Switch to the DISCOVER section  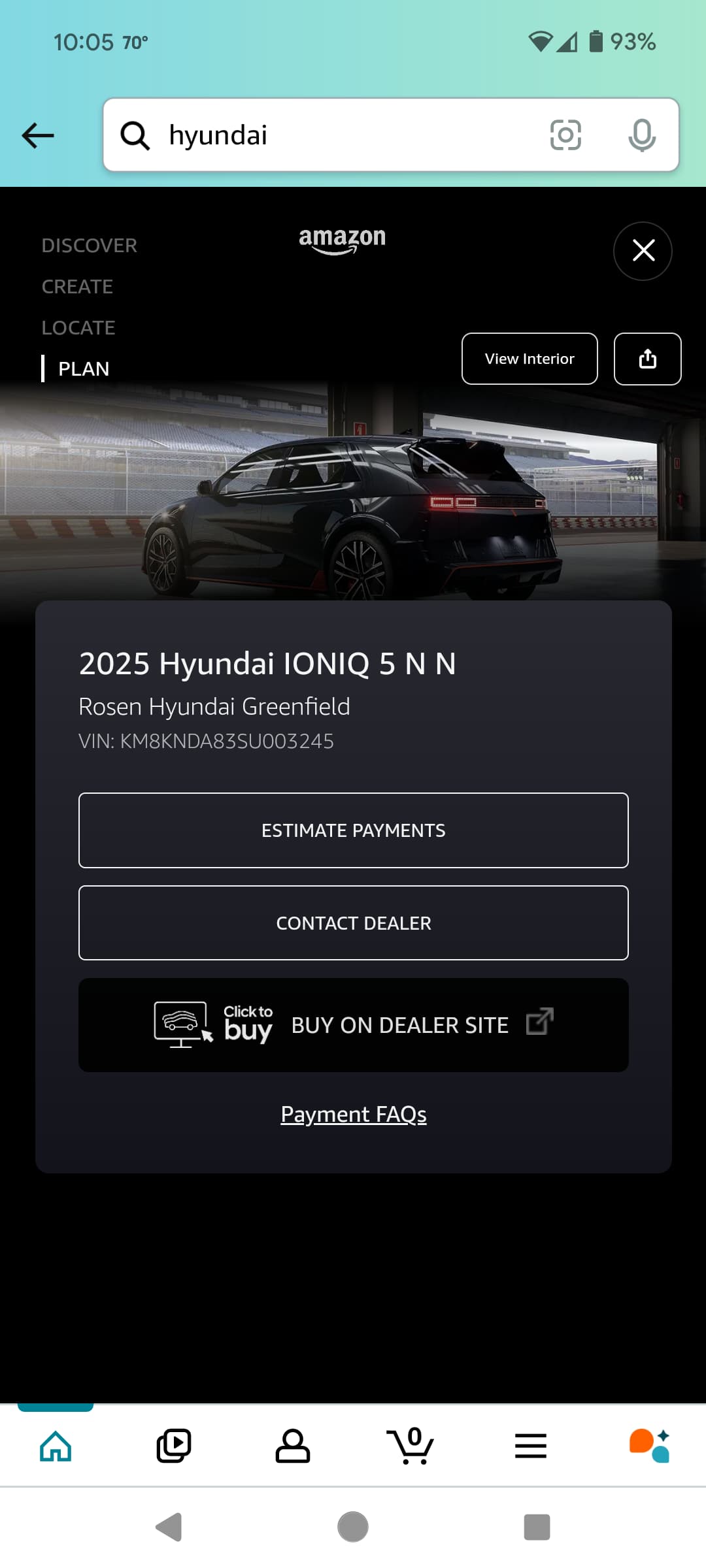[90, 246]
